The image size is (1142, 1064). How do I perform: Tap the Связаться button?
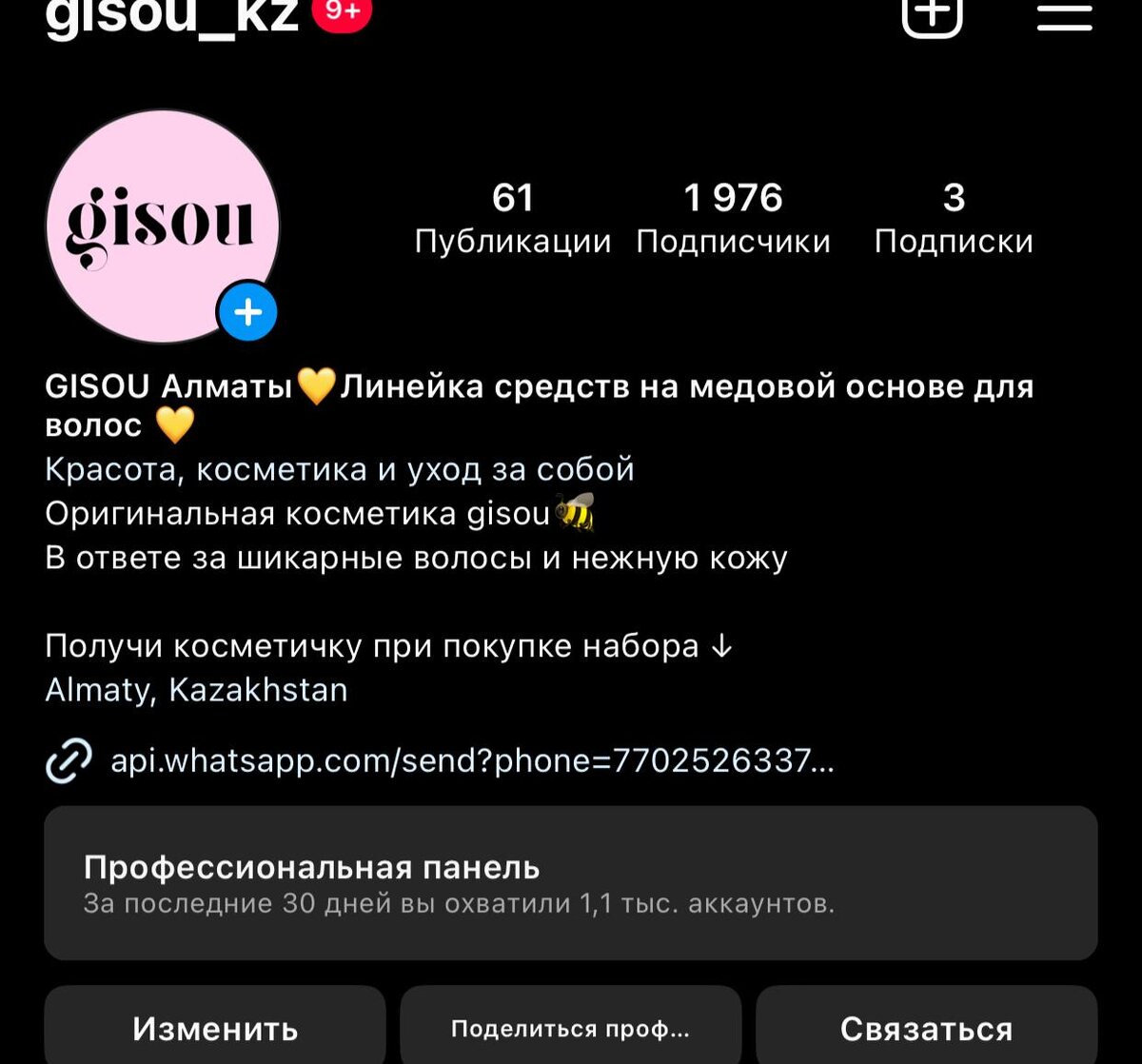[926, 1028]
